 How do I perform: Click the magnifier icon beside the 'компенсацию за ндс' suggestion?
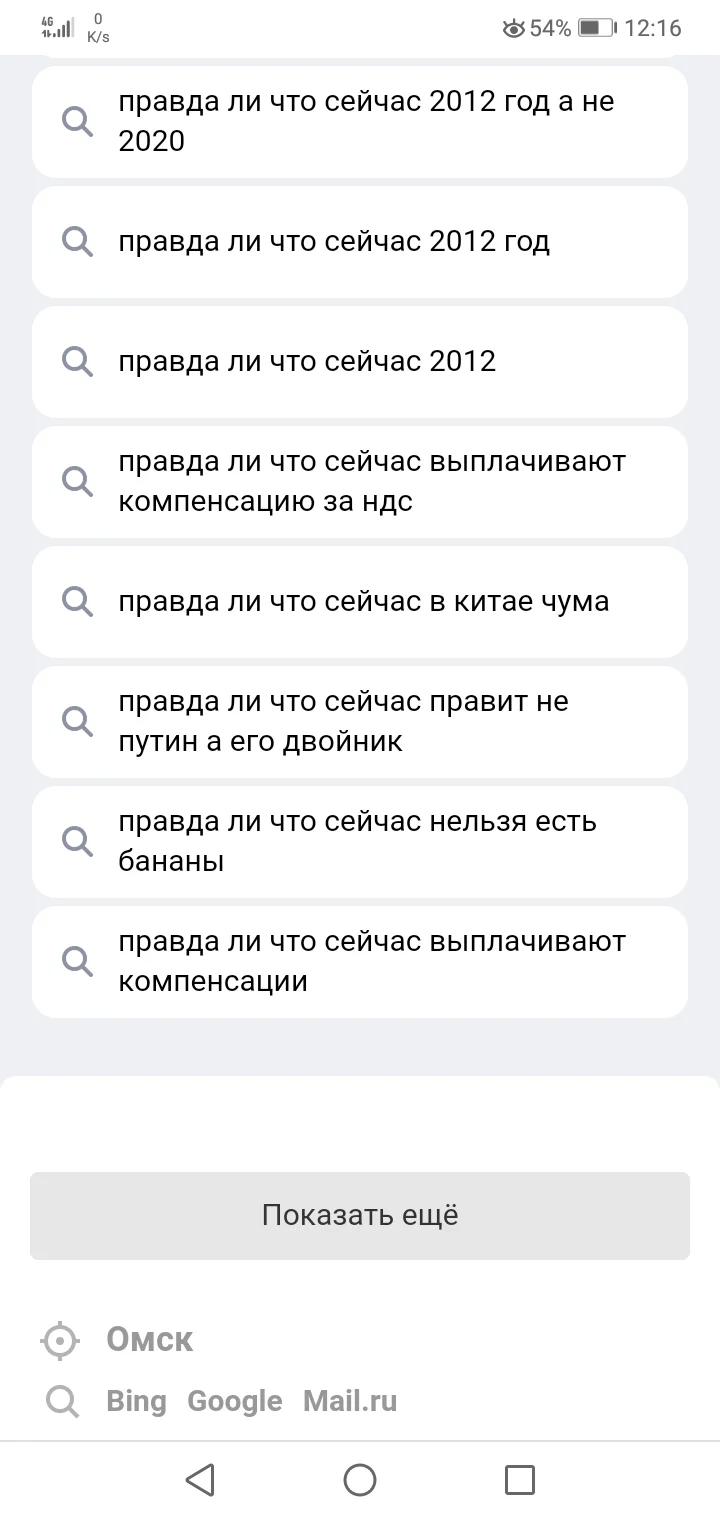(x=77, y=481)
